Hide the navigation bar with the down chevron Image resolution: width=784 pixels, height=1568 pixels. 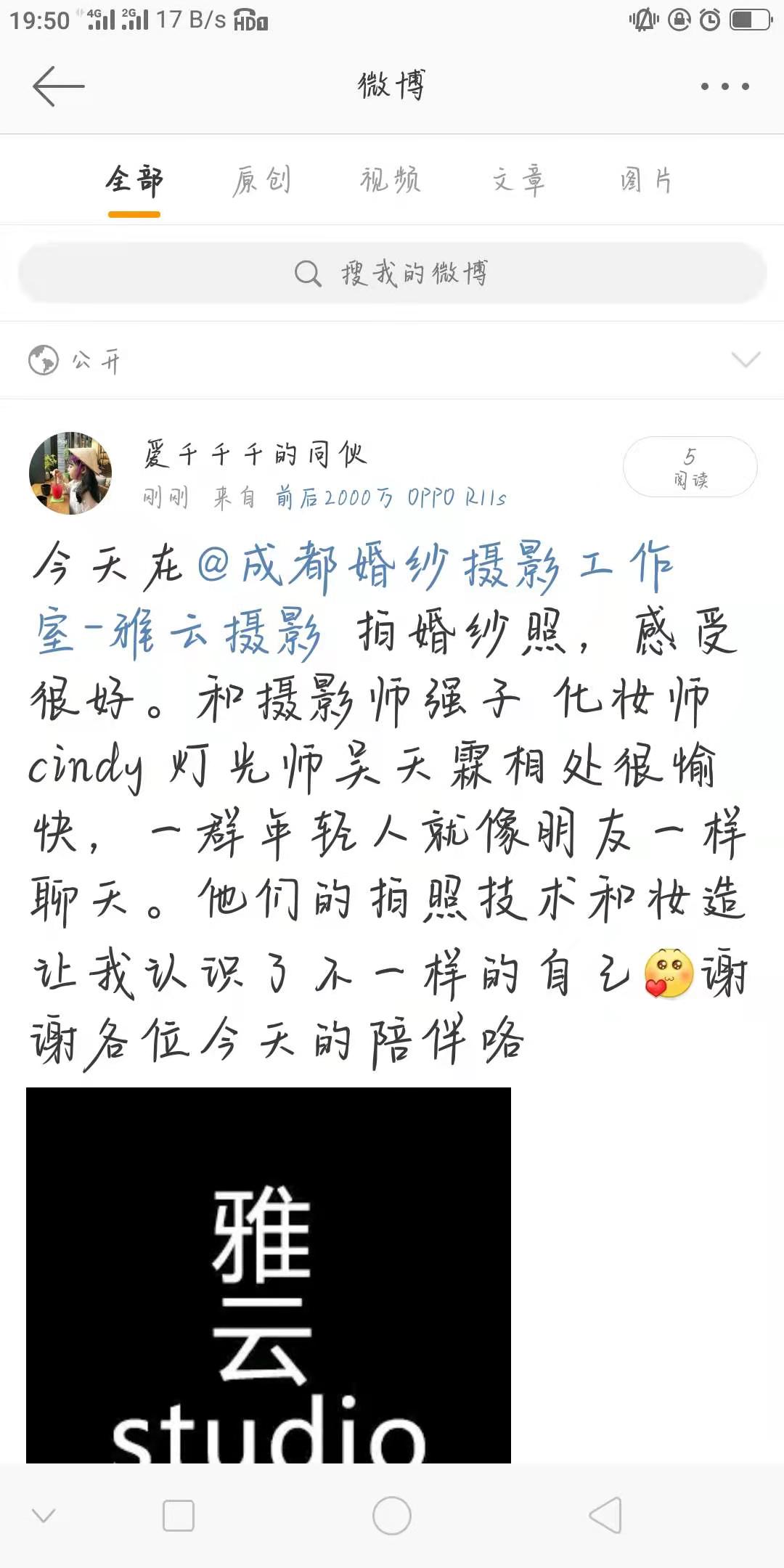coord(44,1516)
